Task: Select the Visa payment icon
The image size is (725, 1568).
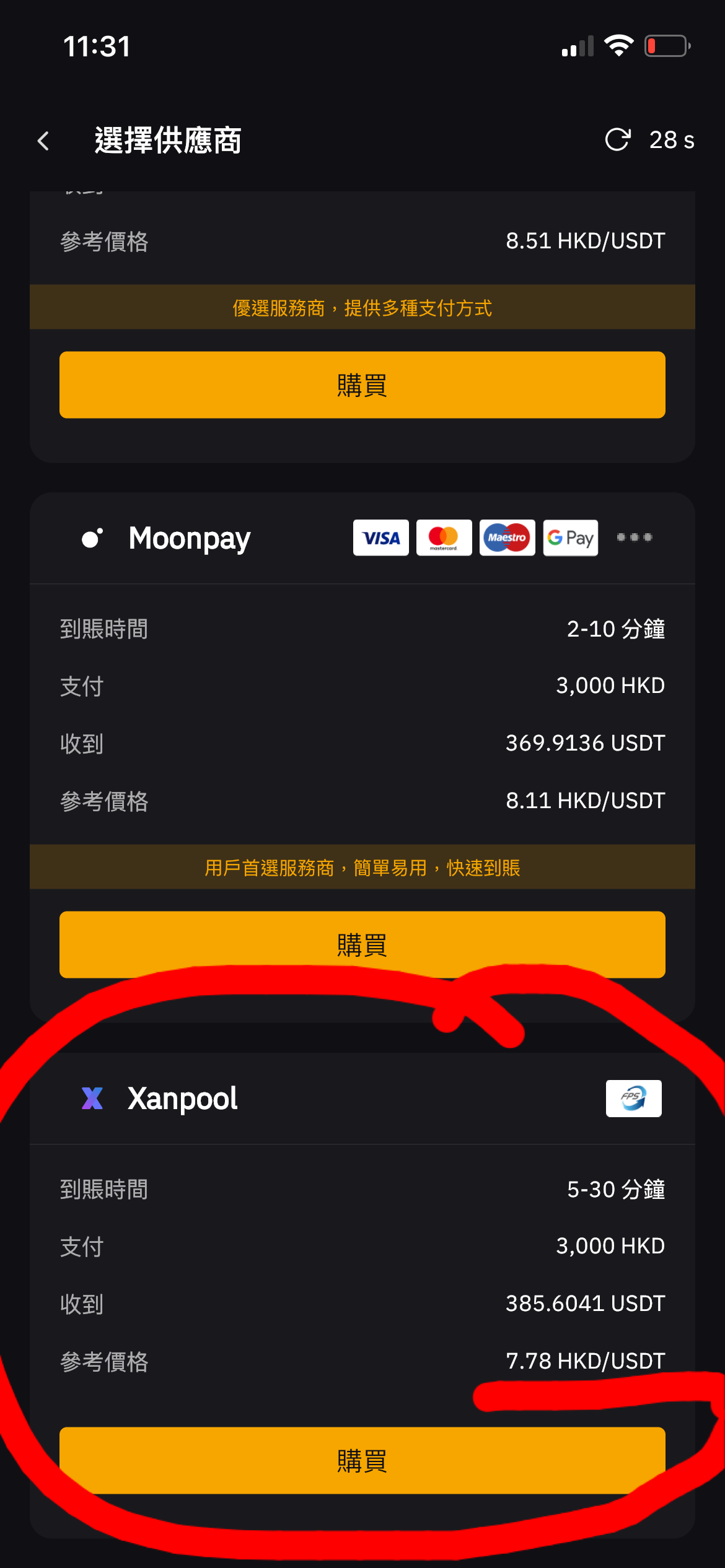Action: [380, 538]
